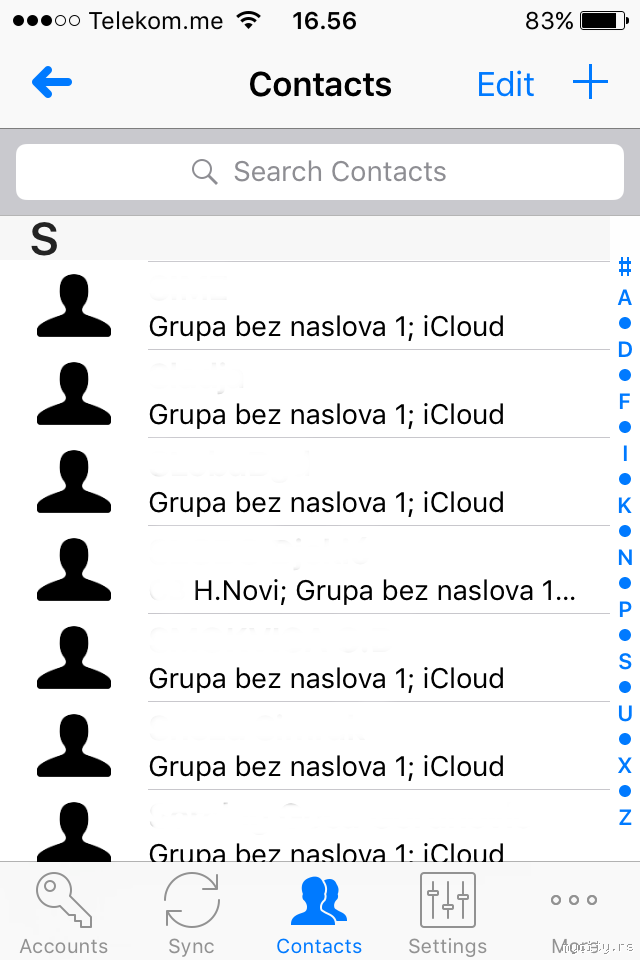The image size is (640, 960).
Task: Add a new contact with plus icon
Action: pyautogui.click(x=590, y=83)
